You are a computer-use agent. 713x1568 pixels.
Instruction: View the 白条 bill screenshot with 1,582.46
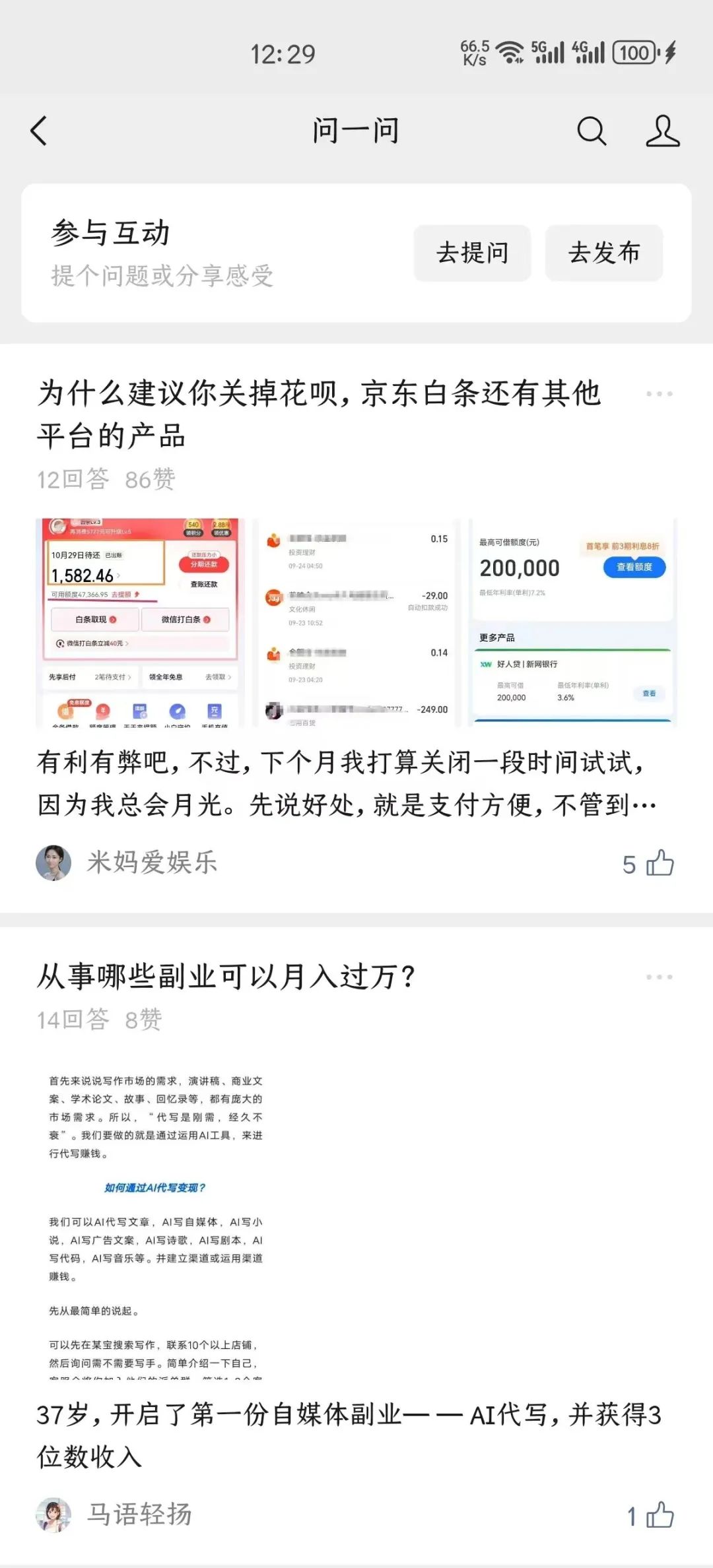point(140,622)
